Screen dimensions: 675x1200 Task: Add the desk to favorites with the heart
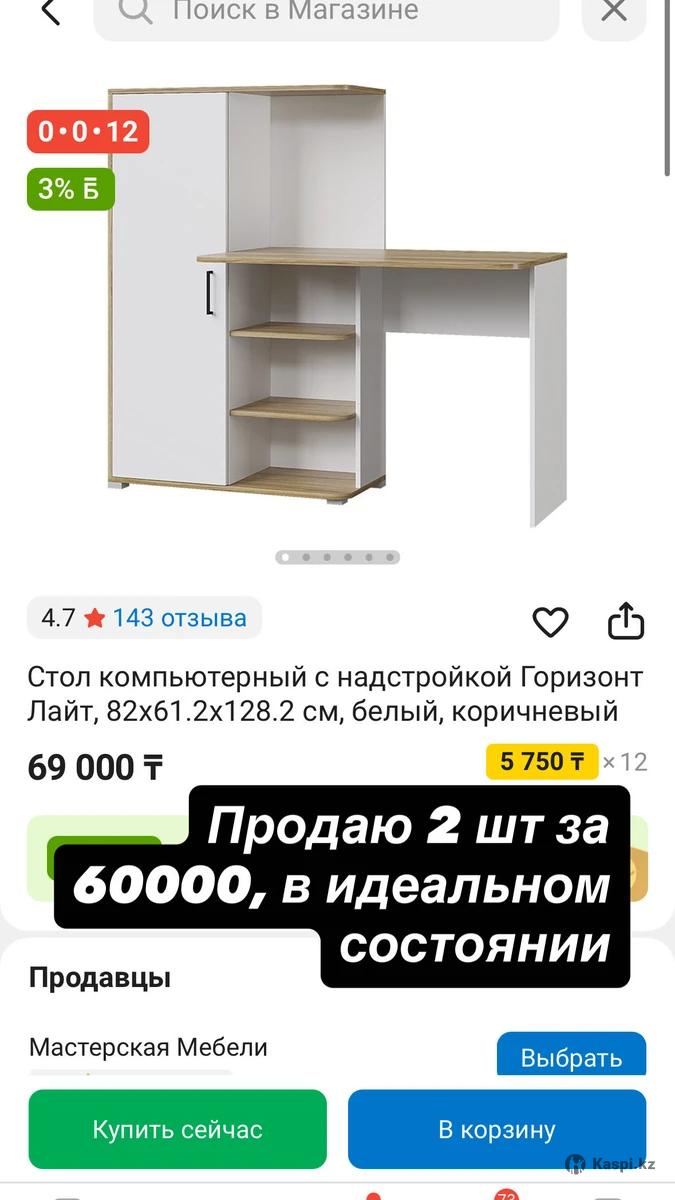[x=550, y=622]
